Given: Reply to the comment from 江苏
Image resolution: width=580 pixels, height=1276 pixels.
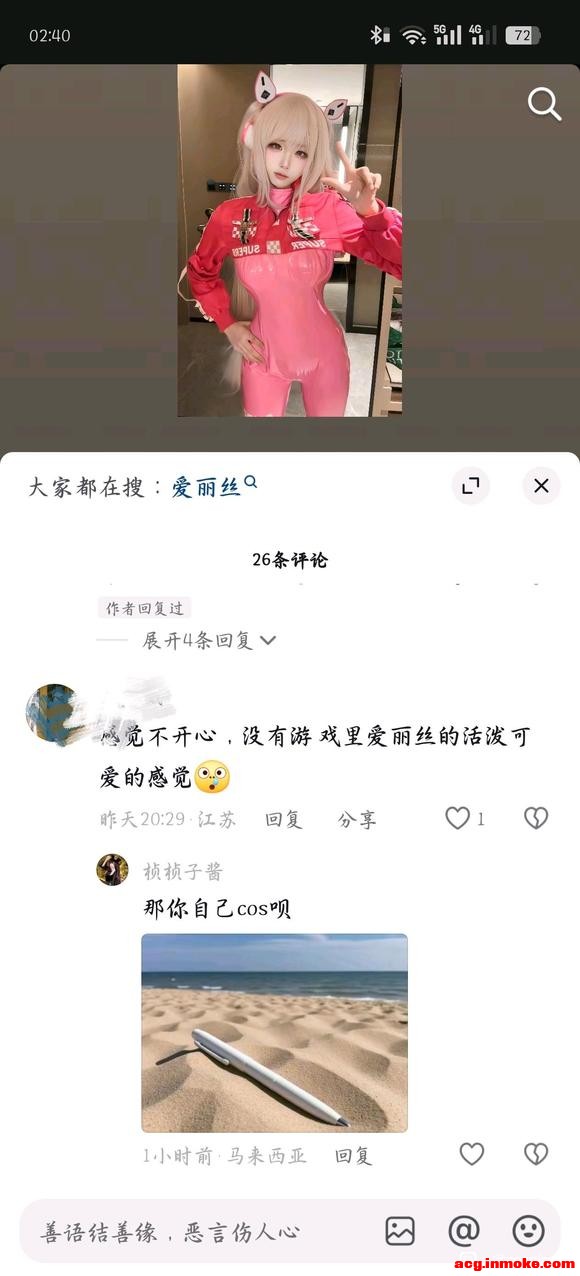Looking at the screenshot, I should [283, 819].
